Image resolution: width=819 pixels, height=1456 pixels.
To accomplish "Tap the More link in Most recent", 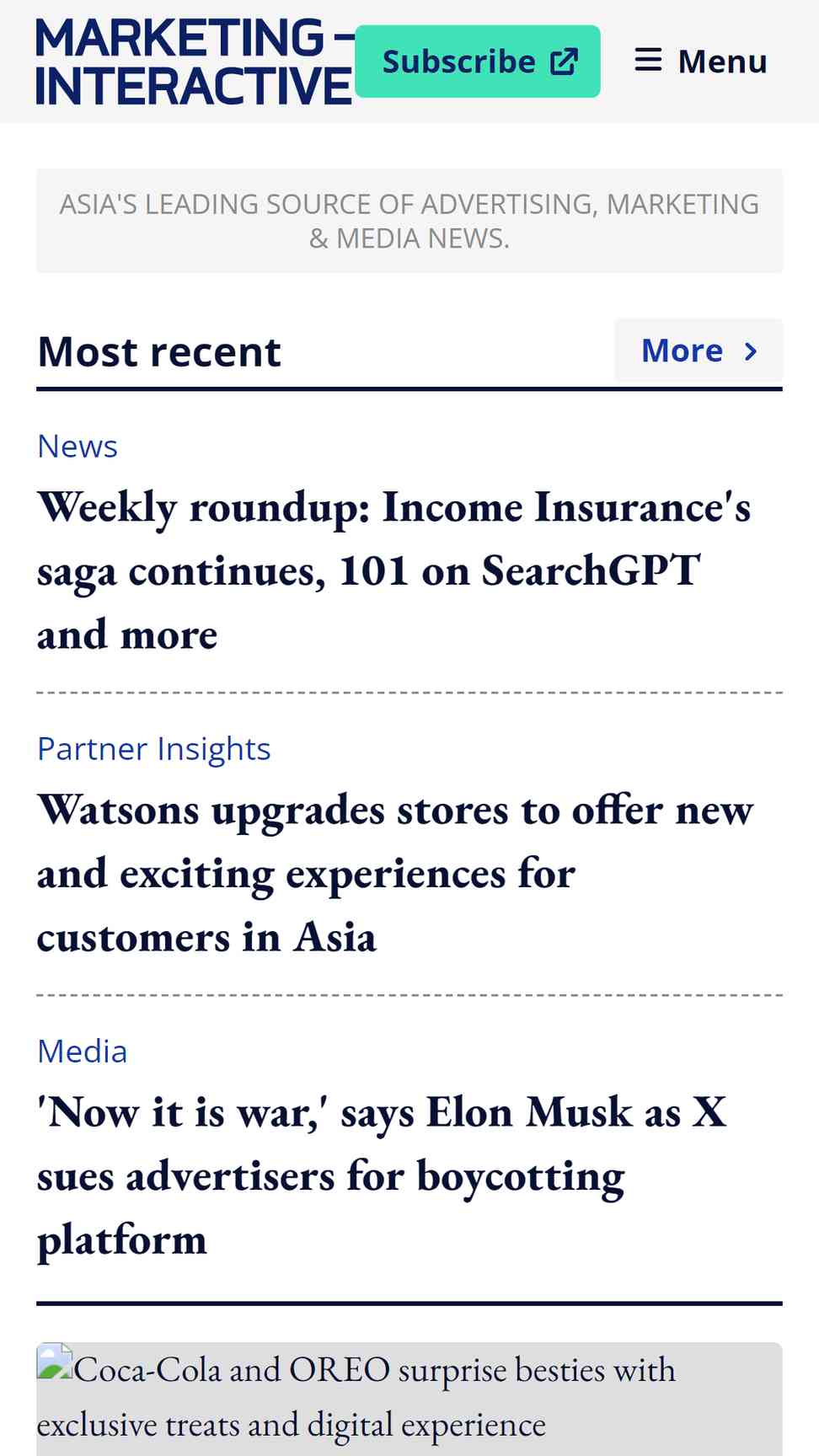I will pos(699,351).
